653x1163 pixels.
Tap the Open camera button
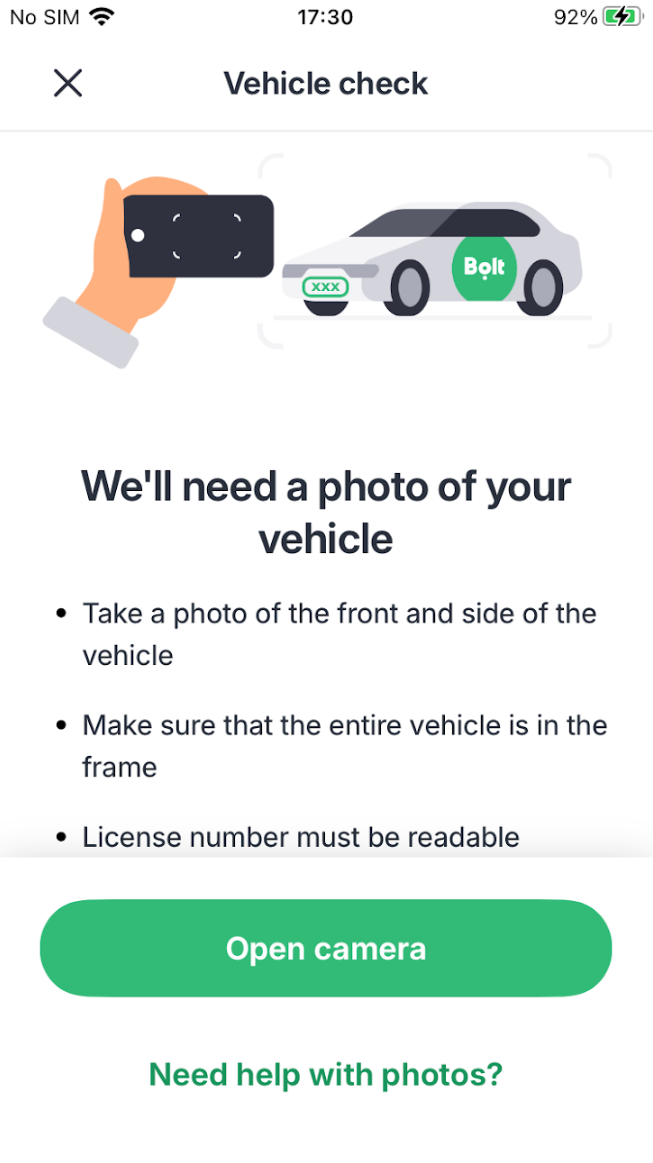[326, 948]
